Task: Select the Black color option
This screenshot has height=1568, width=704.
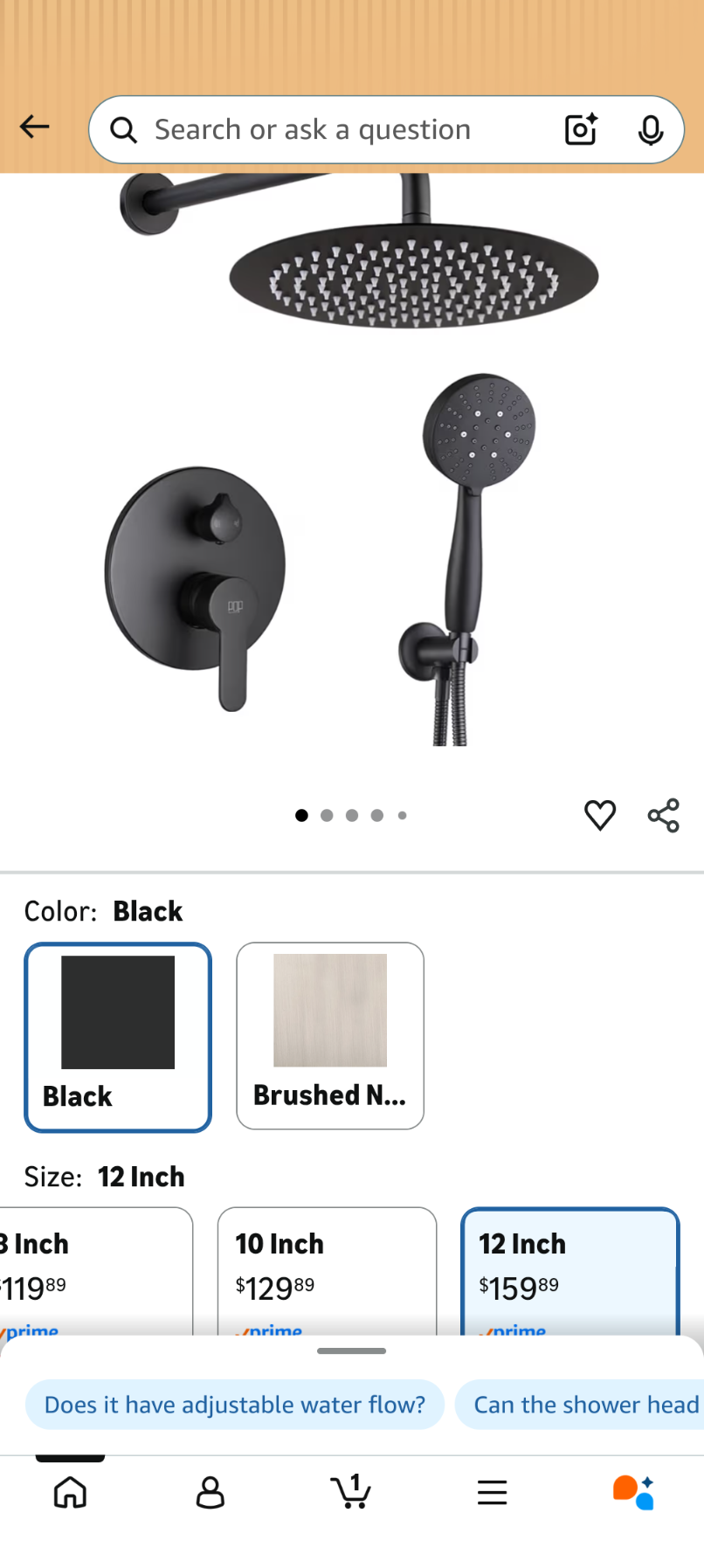Action: click(118, 1037)
